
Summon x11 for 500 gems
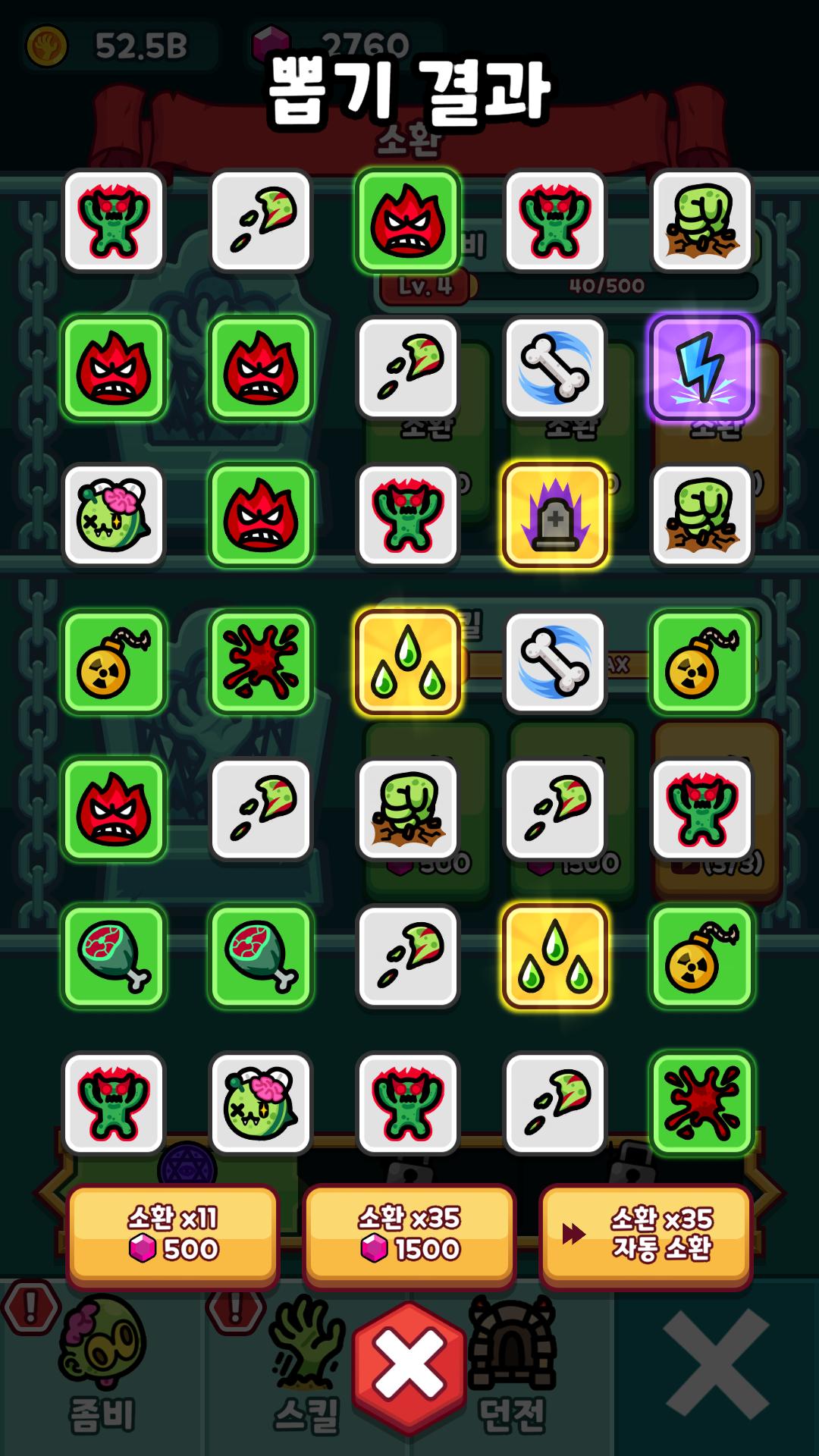click(x=173, y=1235)
